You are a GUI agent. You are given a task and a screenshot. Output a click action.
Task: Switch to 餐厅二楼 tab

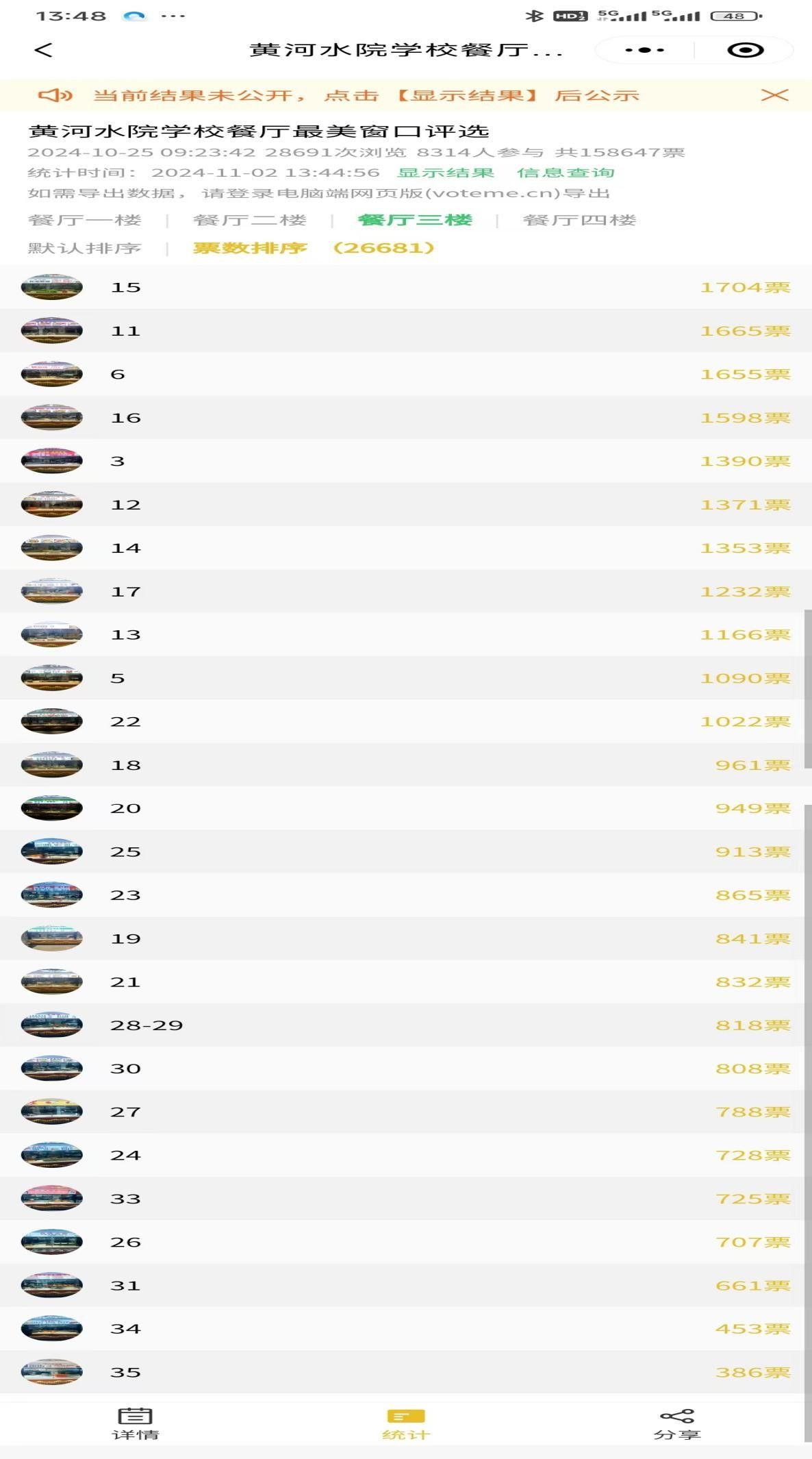[250, 220]
